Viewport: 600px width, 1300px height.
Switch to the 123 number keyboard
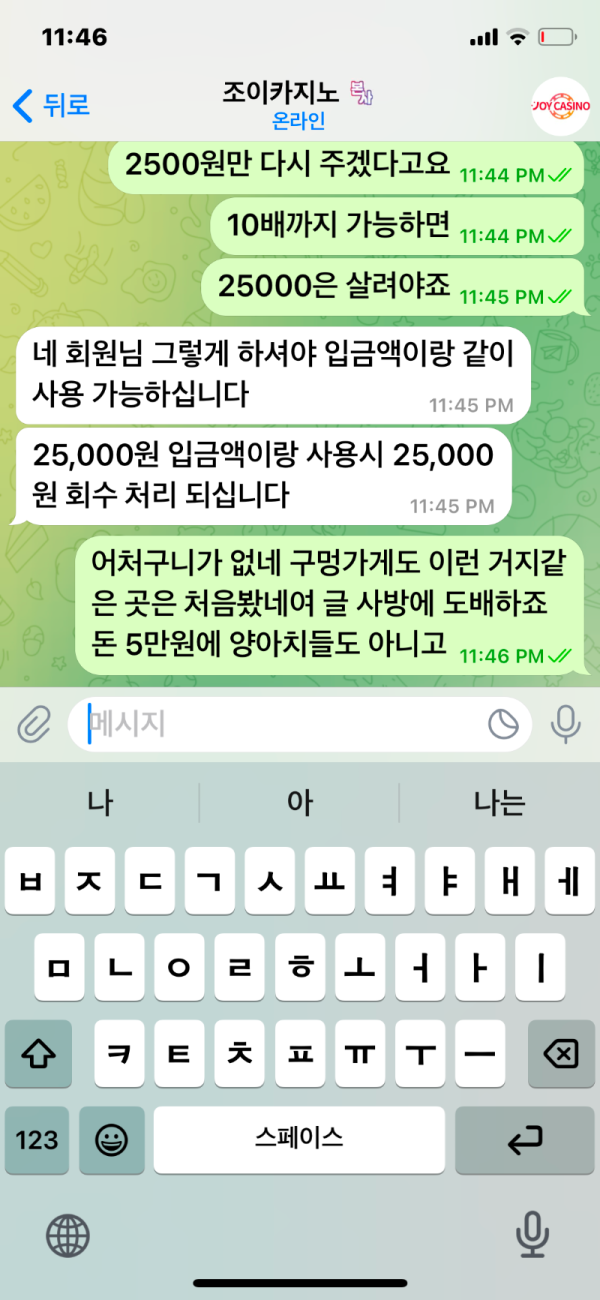point(37,1139)
